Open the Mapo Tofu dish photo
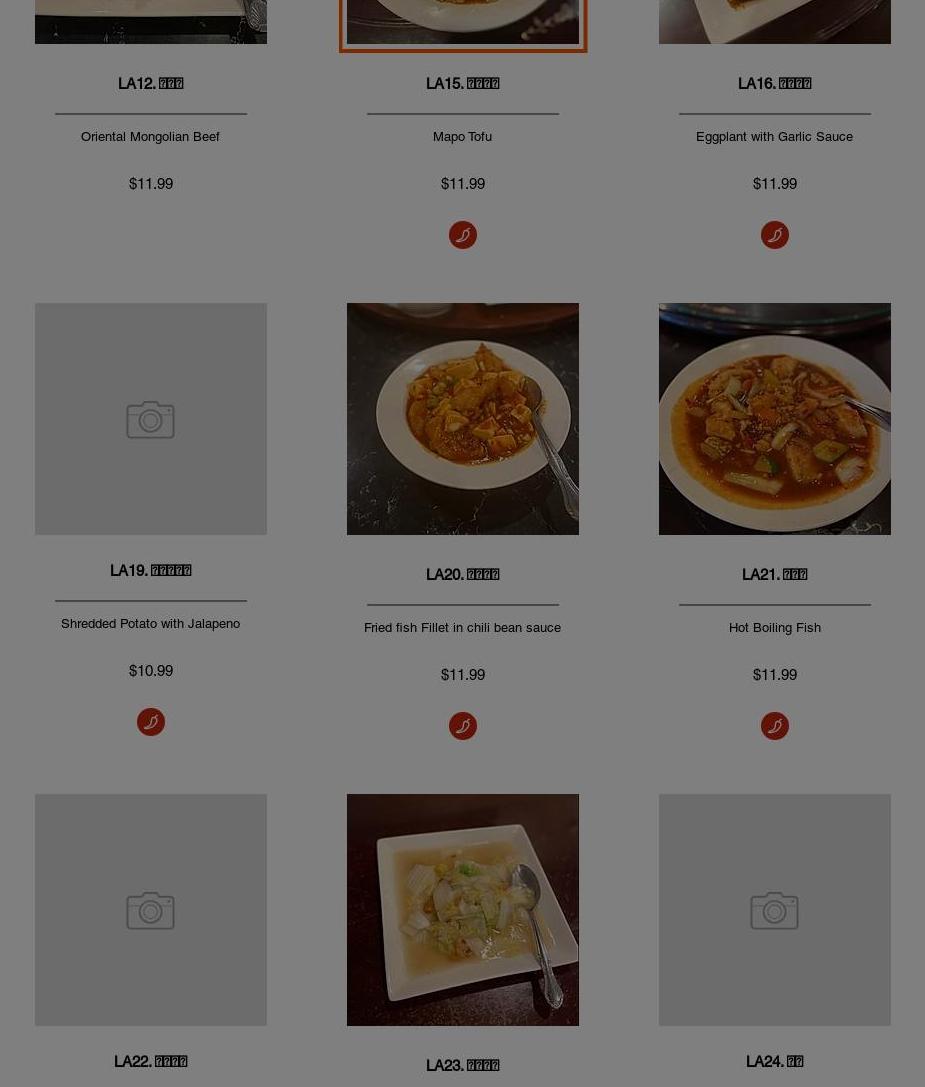This screenshot has height=1087, width=925. click(x=462, y=20)
